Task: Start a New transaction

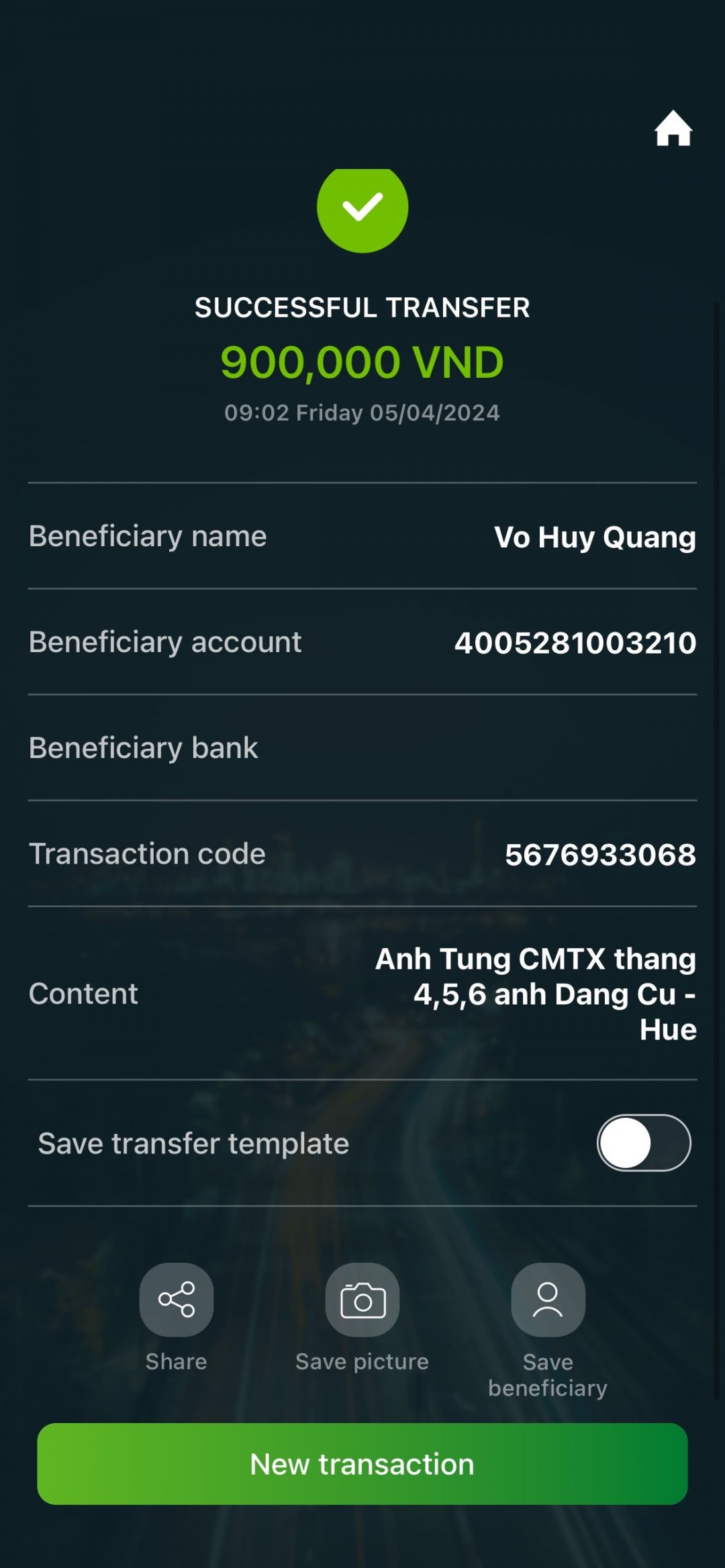Action: point(362,1463)
